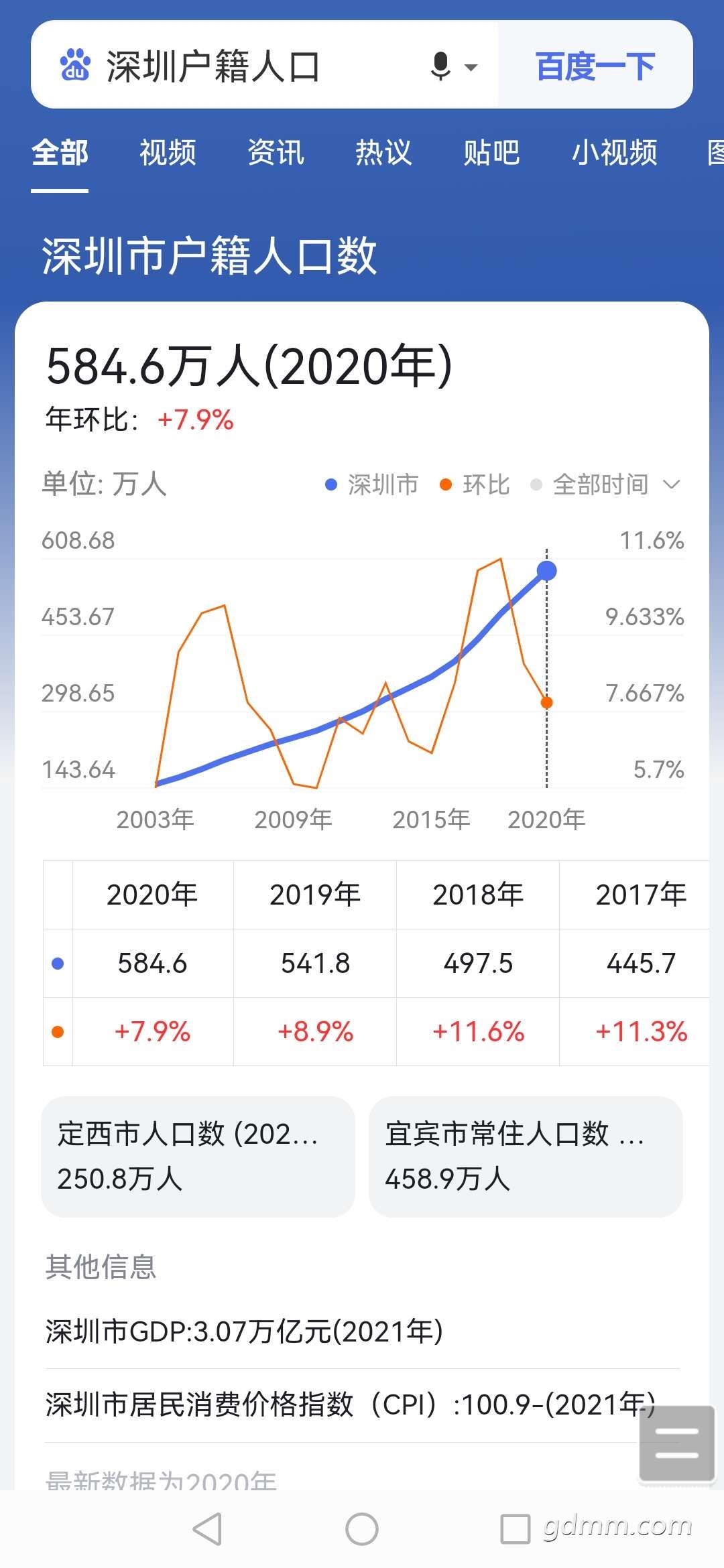Go back with system back button
The width and height of the screenshot is (724, 1568).
207,1529
